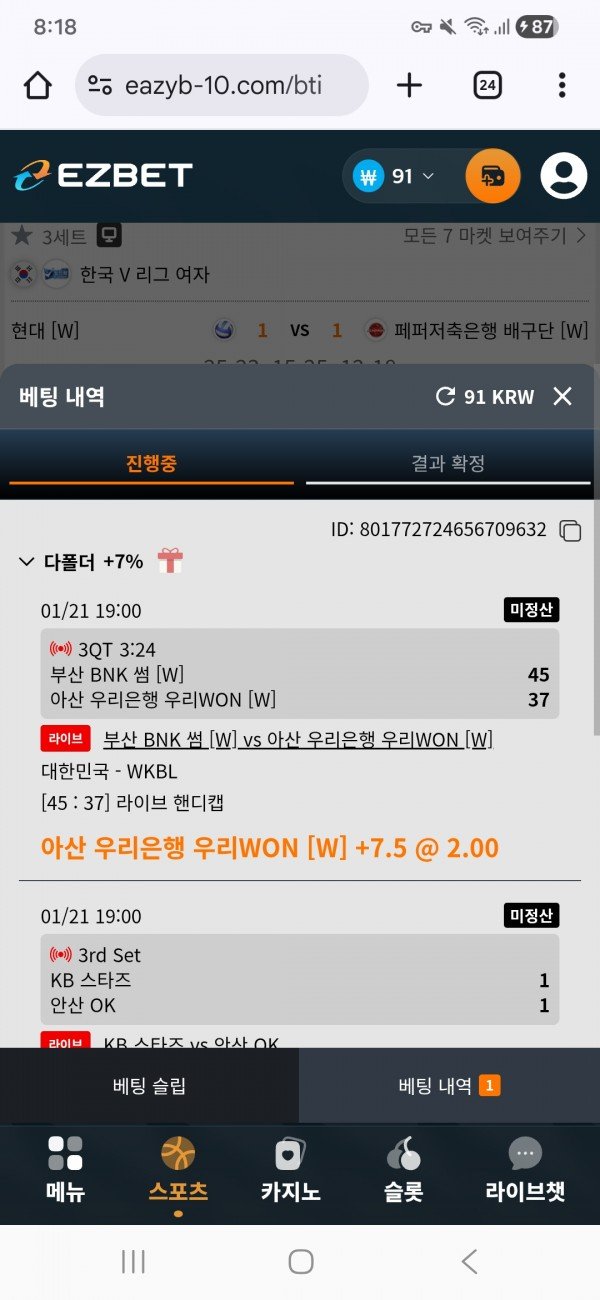Viewport: 600px width, 1300px height.
Task: Open the 메뉴 navigation item
Action: coord(66,1168)
